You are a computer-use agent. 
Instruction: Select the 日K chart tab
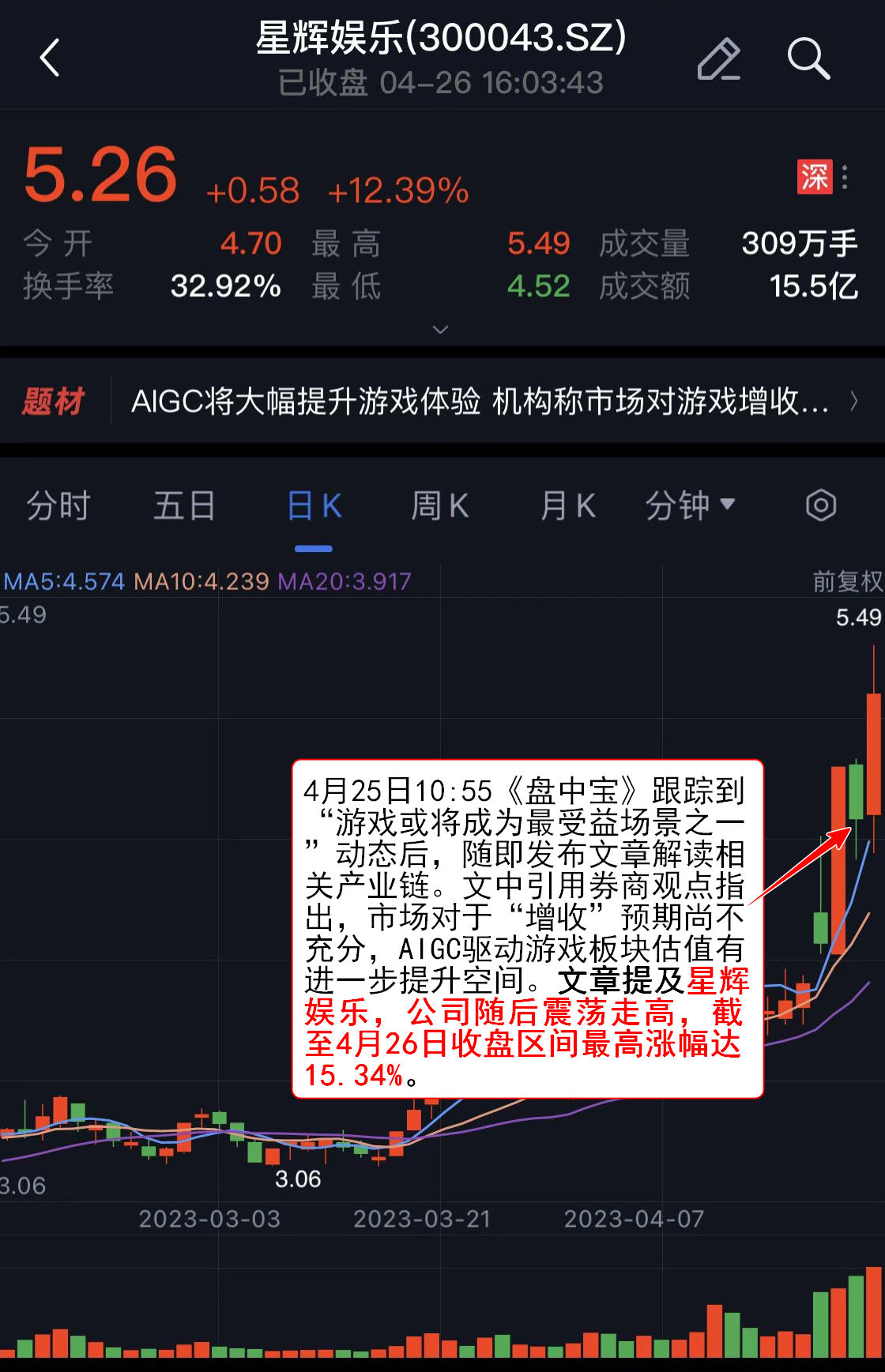pos(314,506)
